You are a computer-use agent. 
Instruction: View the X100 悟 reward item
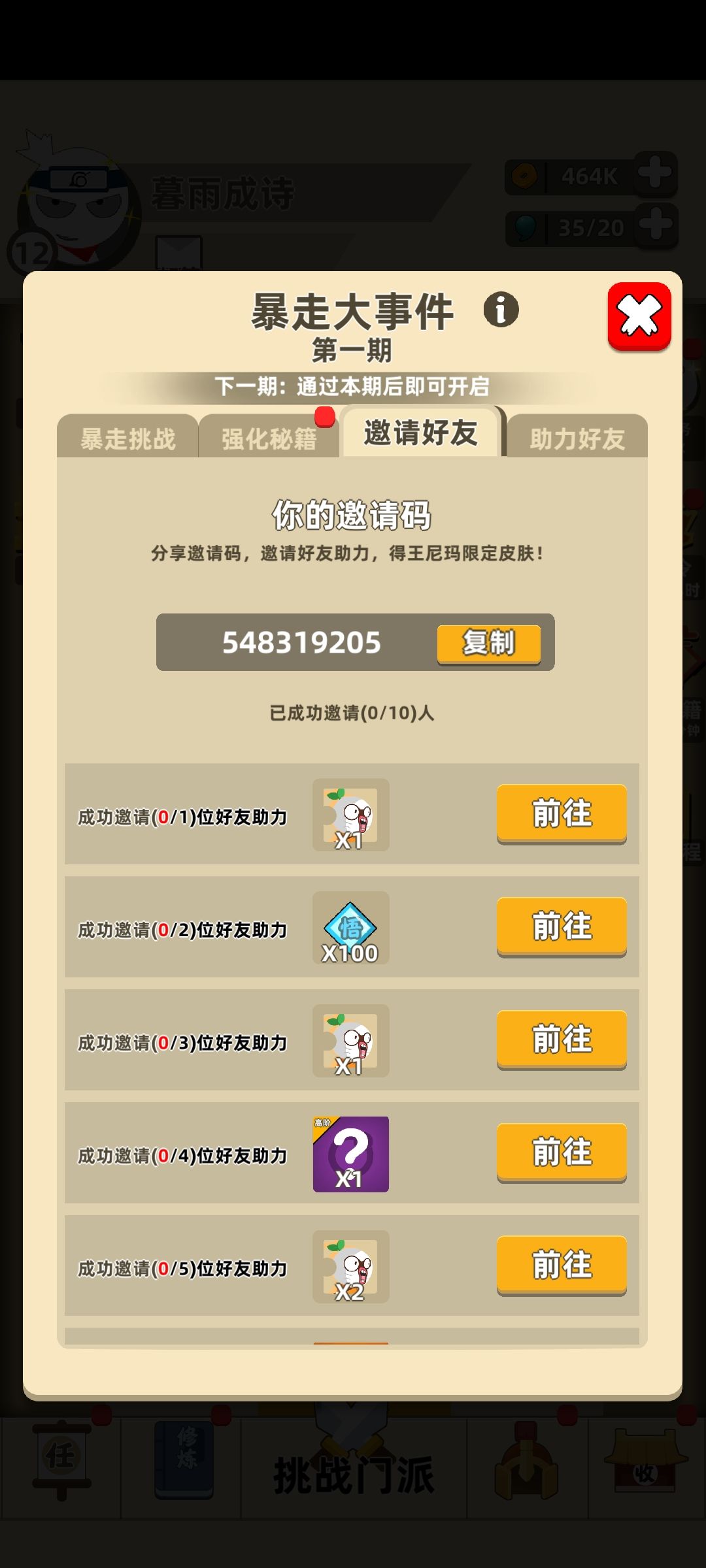coord(350,928)
